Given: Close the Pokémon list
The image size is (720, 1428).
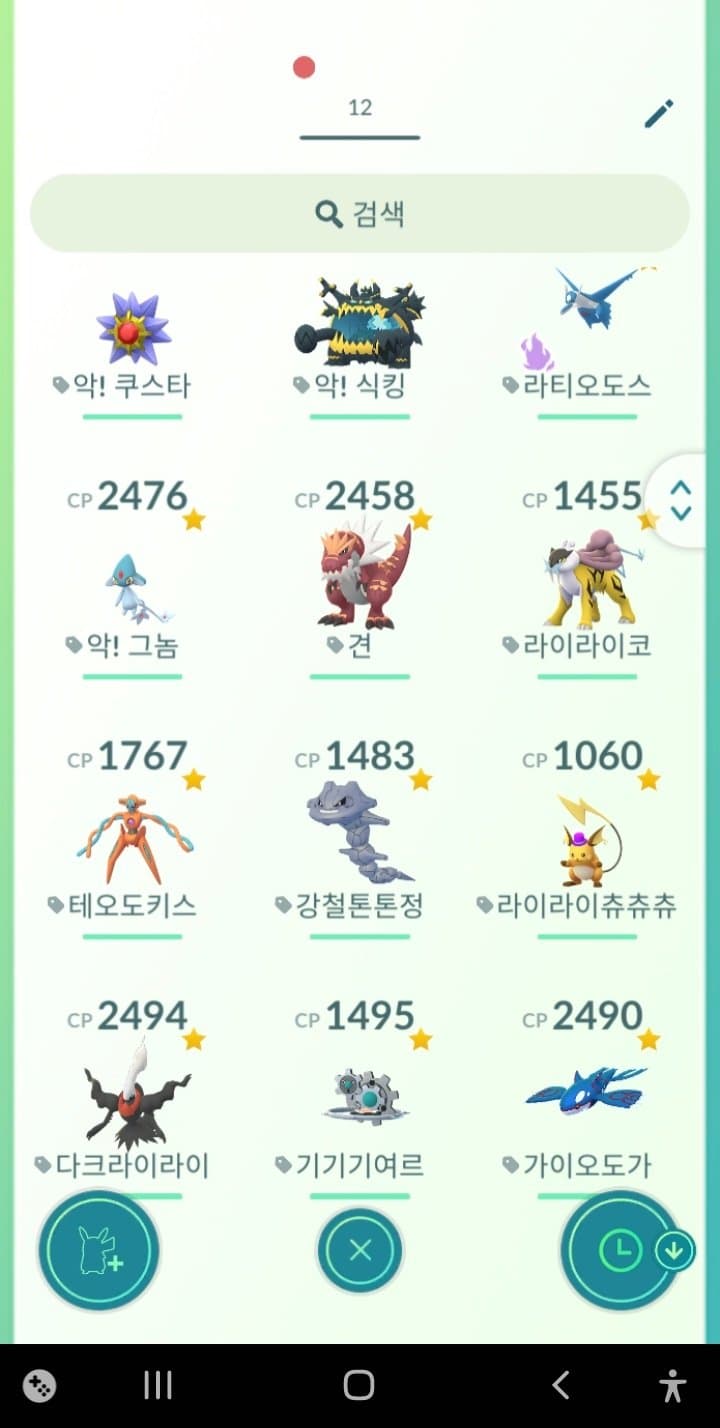Looking at the screenshot, I should pos(360,1250).
